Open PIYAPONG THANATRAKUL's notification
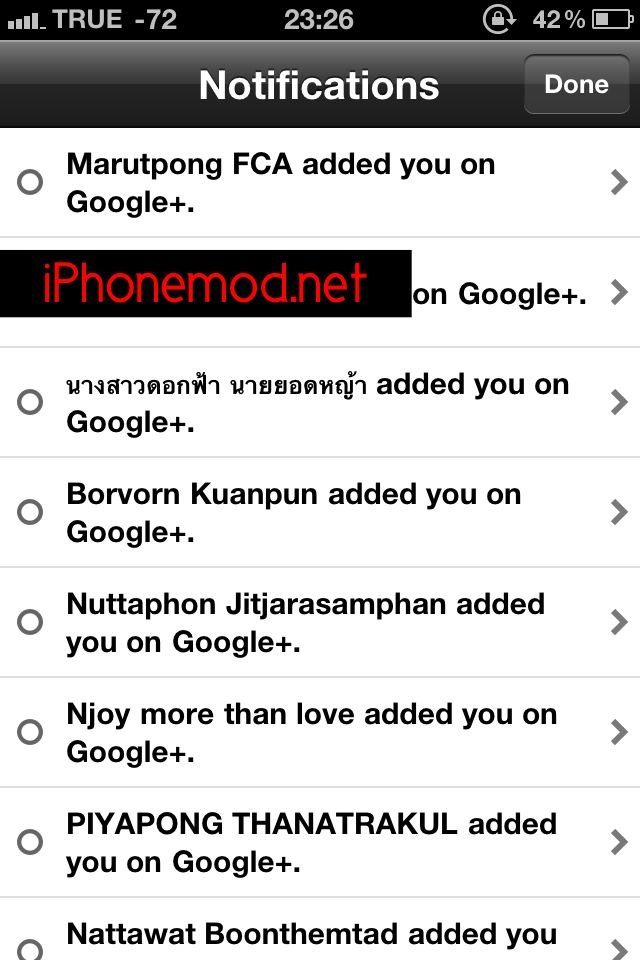640x960 pixels. [x=320, y=842]
